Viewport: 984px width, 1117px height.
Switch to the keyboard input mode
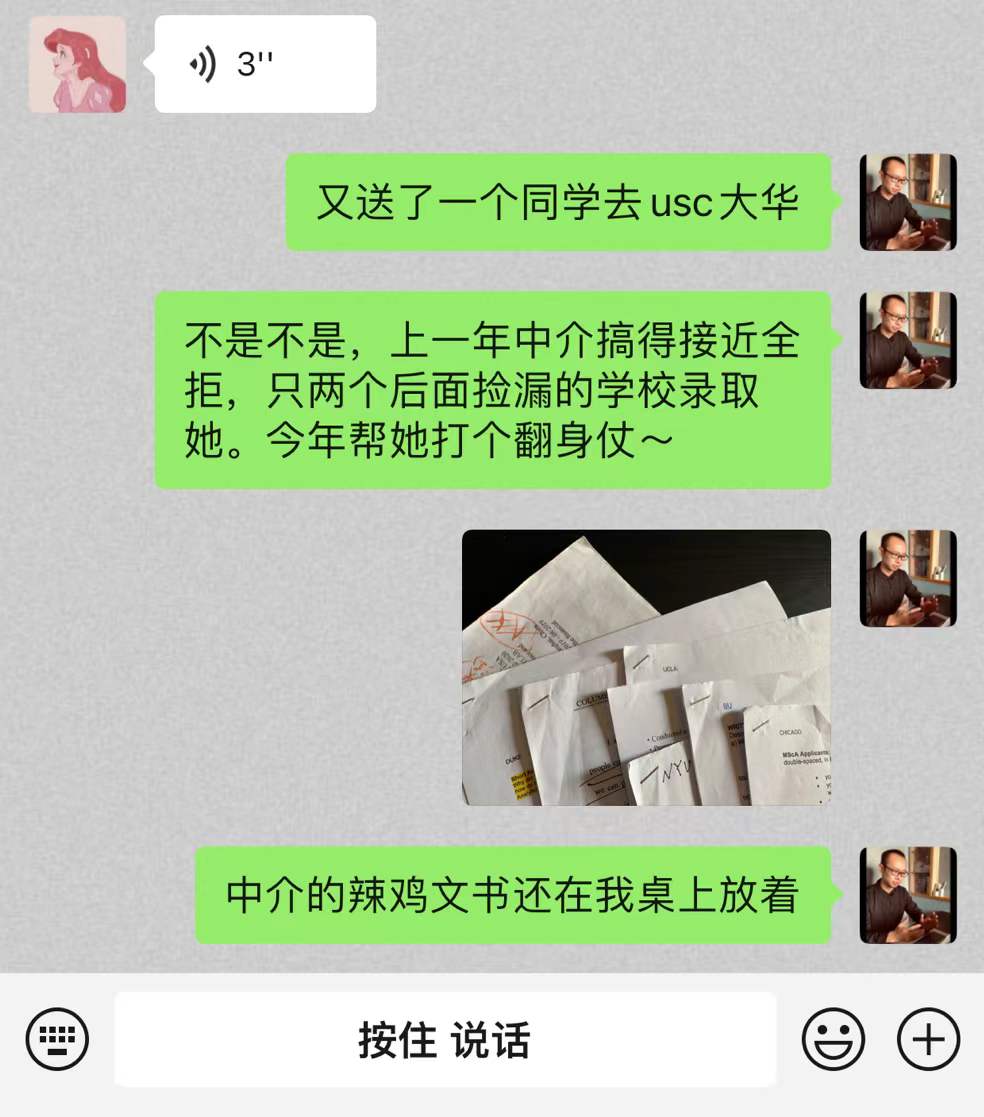pos(57,1039)
